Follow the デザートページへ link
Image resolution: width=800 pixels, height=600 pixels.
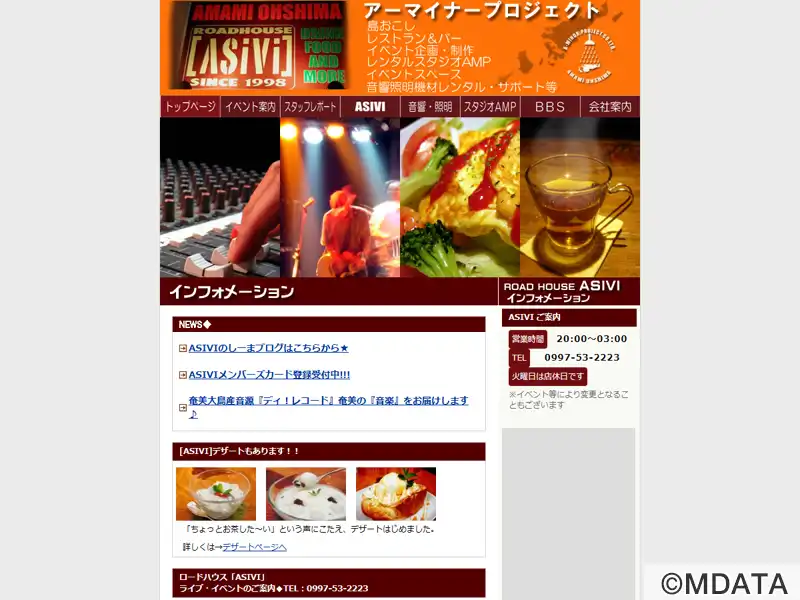(x=254, y=547)
